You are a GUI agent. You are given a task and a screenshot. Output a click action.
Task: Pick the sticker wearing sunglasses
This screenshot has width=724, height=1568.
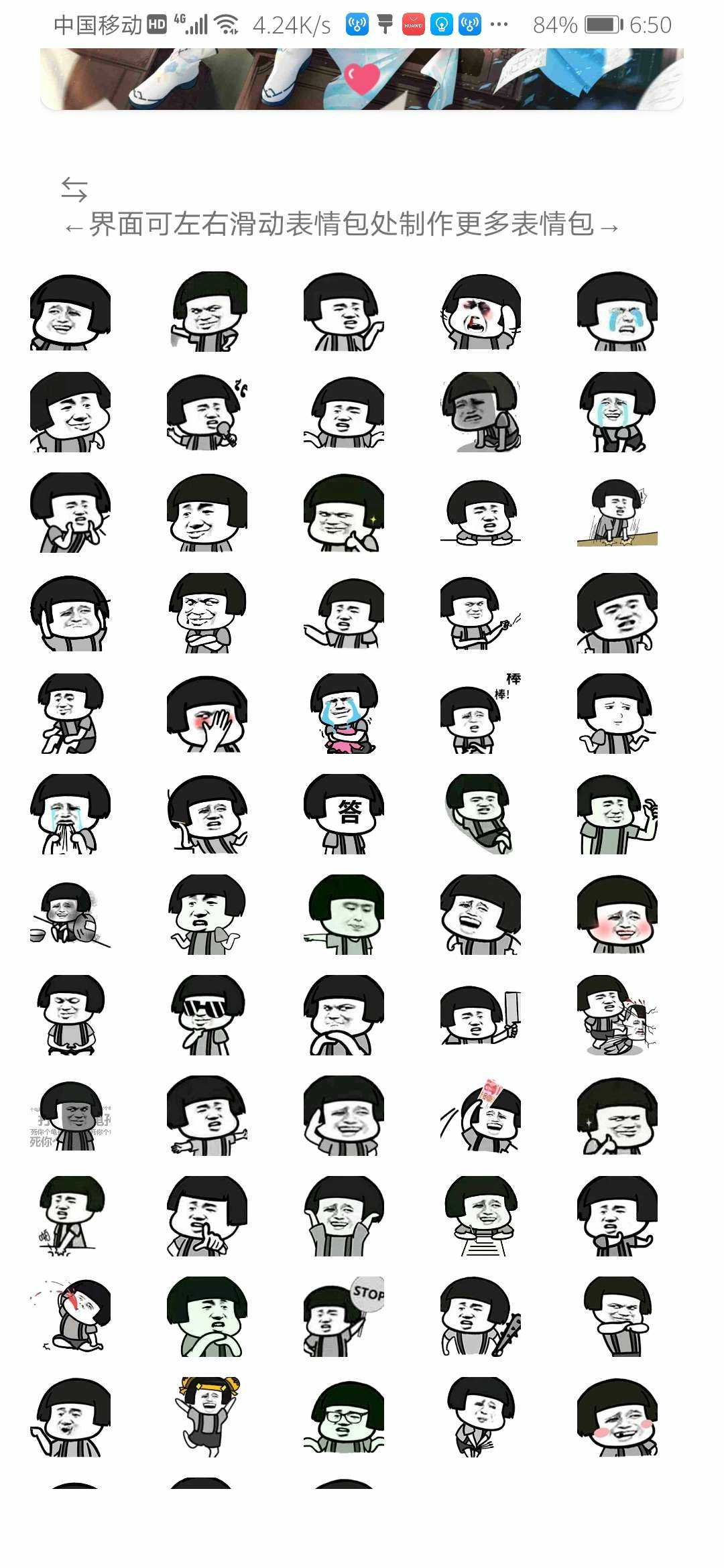[x=207, y=1015]
